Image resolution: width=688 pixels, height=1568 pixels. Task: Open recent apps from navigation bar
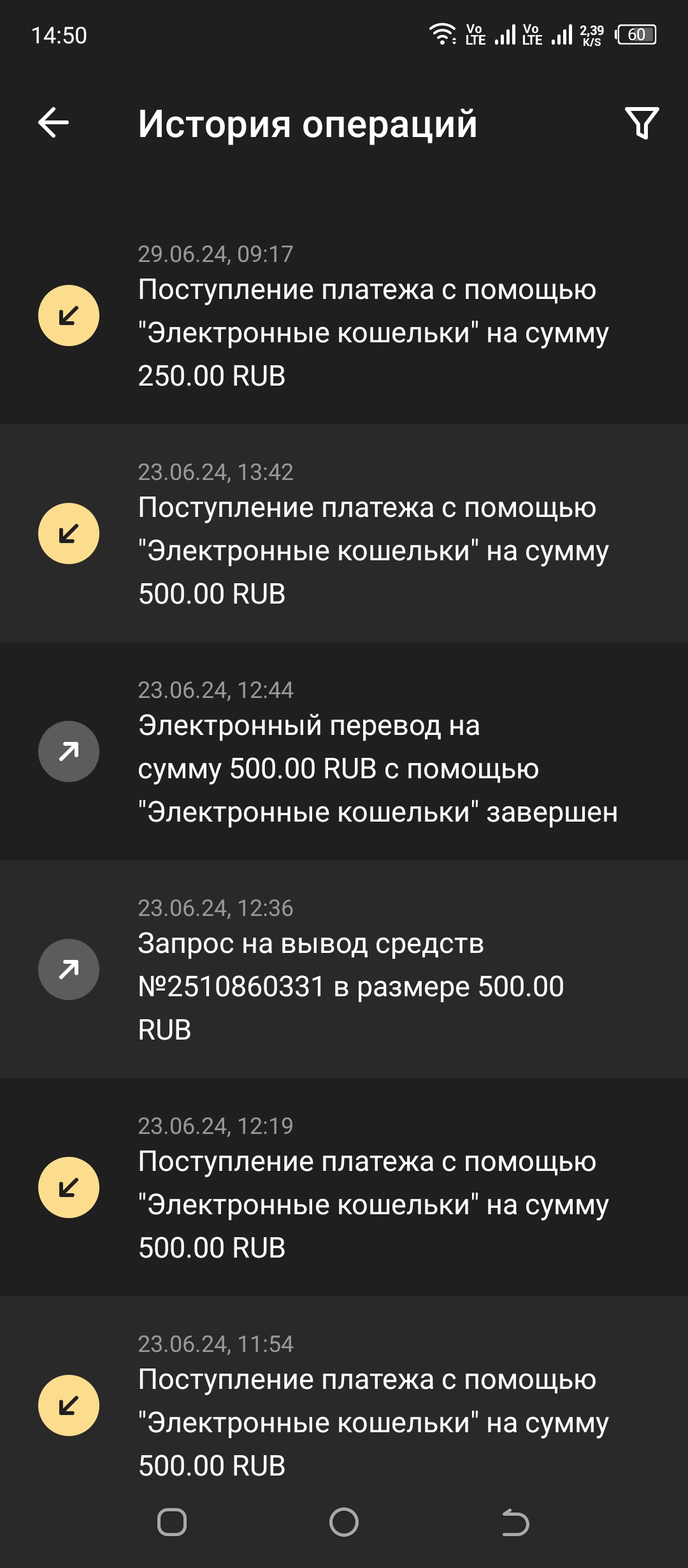pos(172,1522)
